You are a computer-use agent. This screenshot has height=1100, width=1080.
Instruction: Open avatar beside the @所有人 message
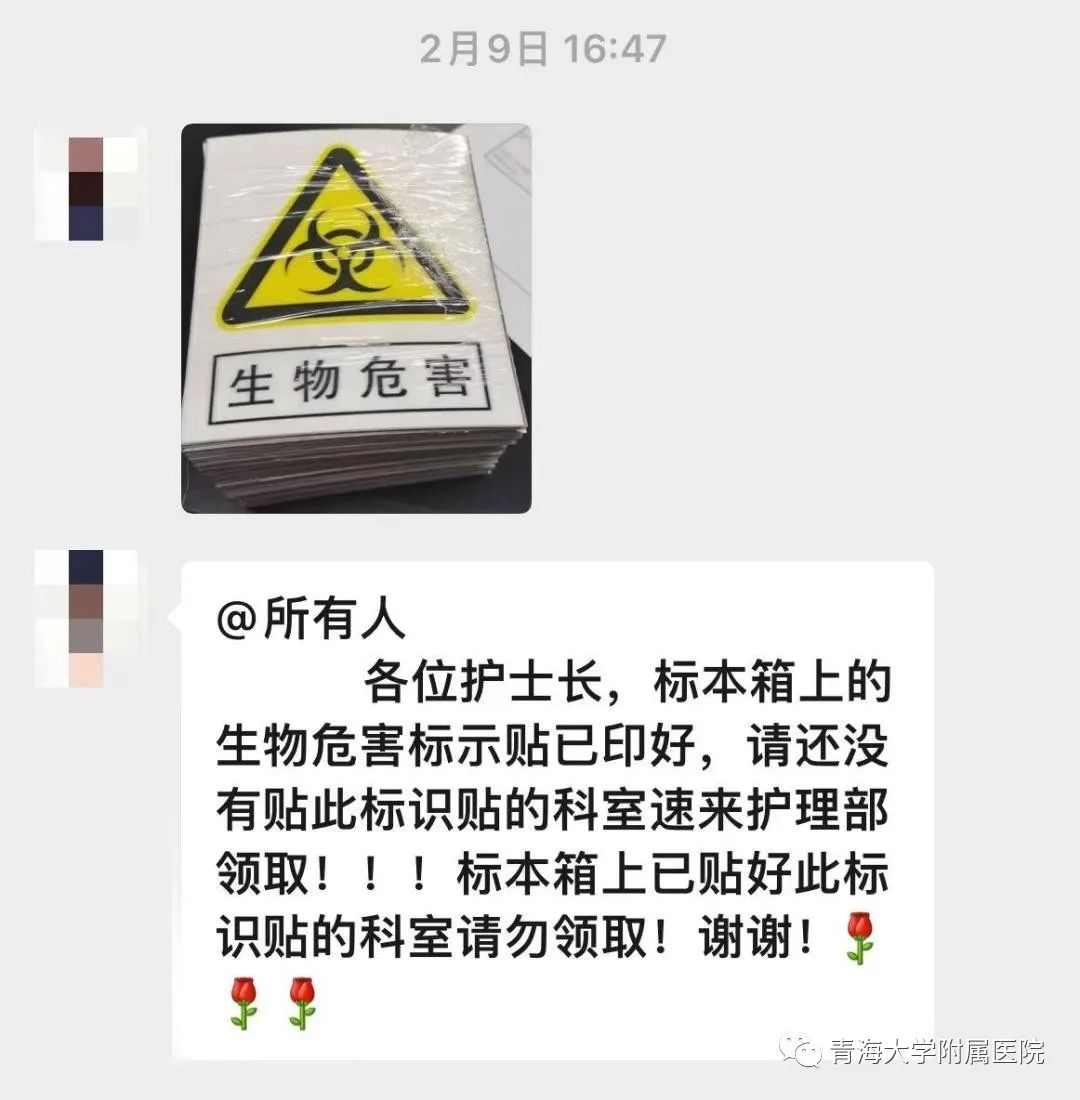point(86,617)
